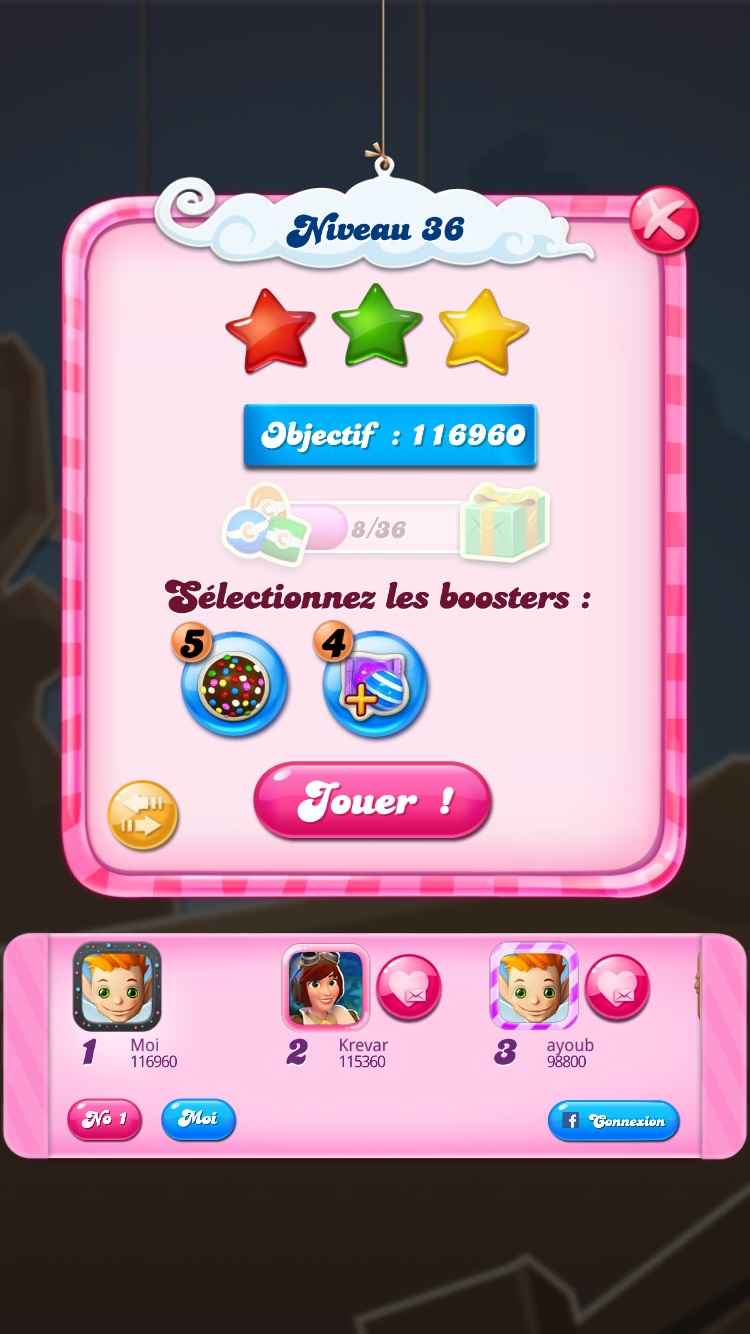
Task: Open Krevar's player avatar
Action: coord(325,987)
